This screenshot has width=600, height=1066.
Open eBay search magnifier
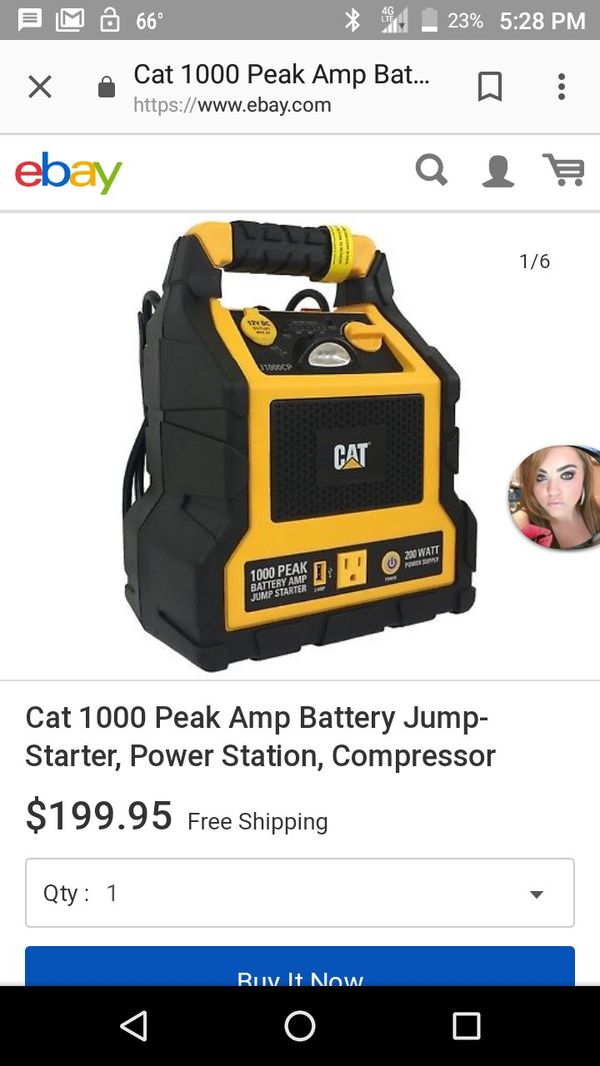pyautogui.click(x=432, y=170)
